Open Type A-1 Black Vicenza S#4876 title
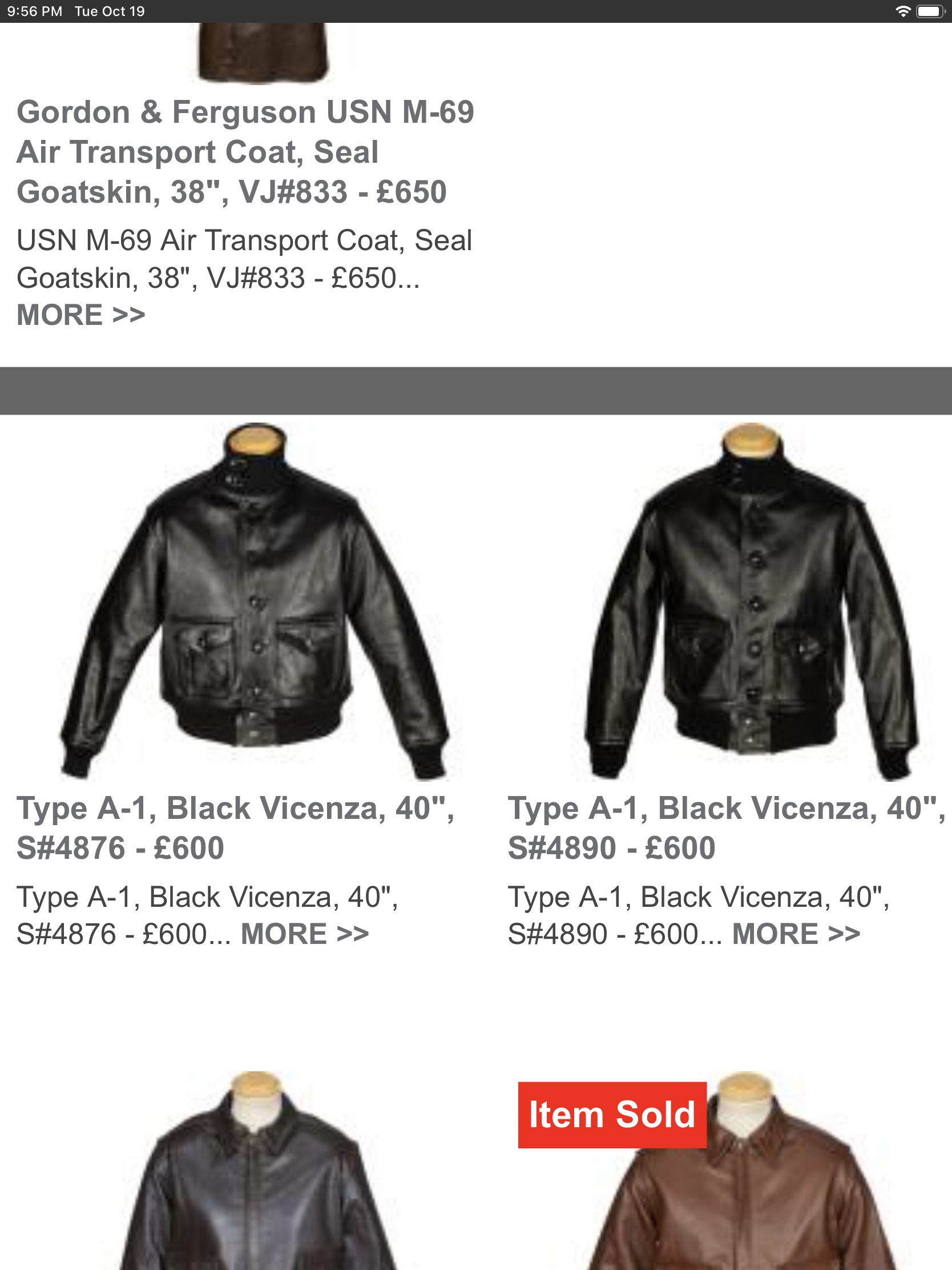This screenshot has height=1270, width=952. point(235,828)
